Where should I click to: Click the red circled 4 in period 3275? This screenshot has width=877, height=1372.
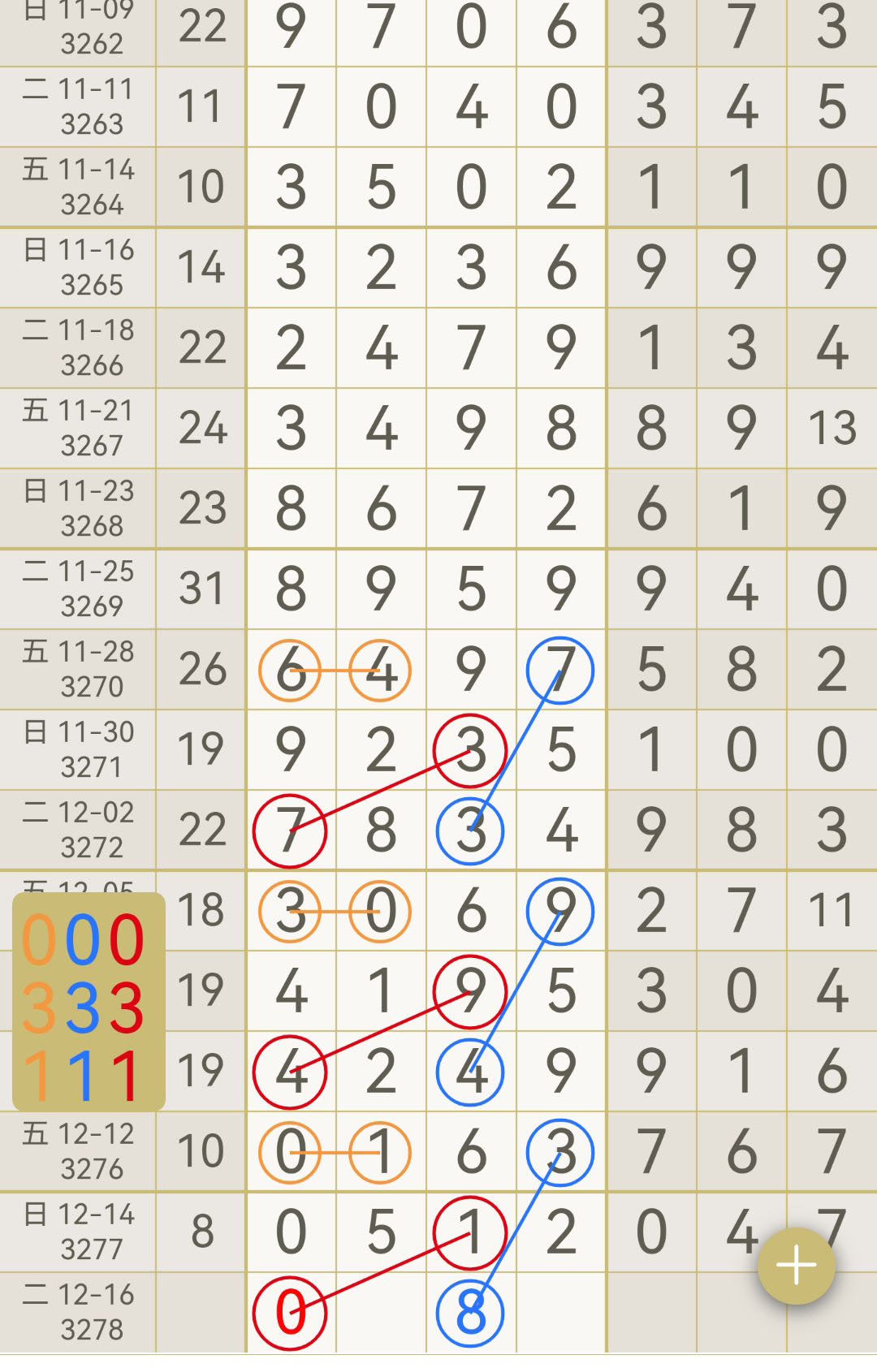coord(290,1071)
